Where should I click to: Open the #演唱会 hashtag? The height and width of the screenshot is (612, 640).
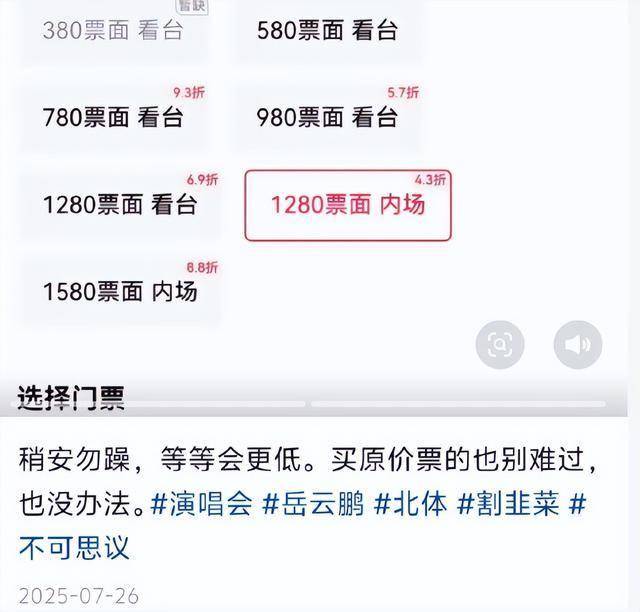click(x=203, y=504)
